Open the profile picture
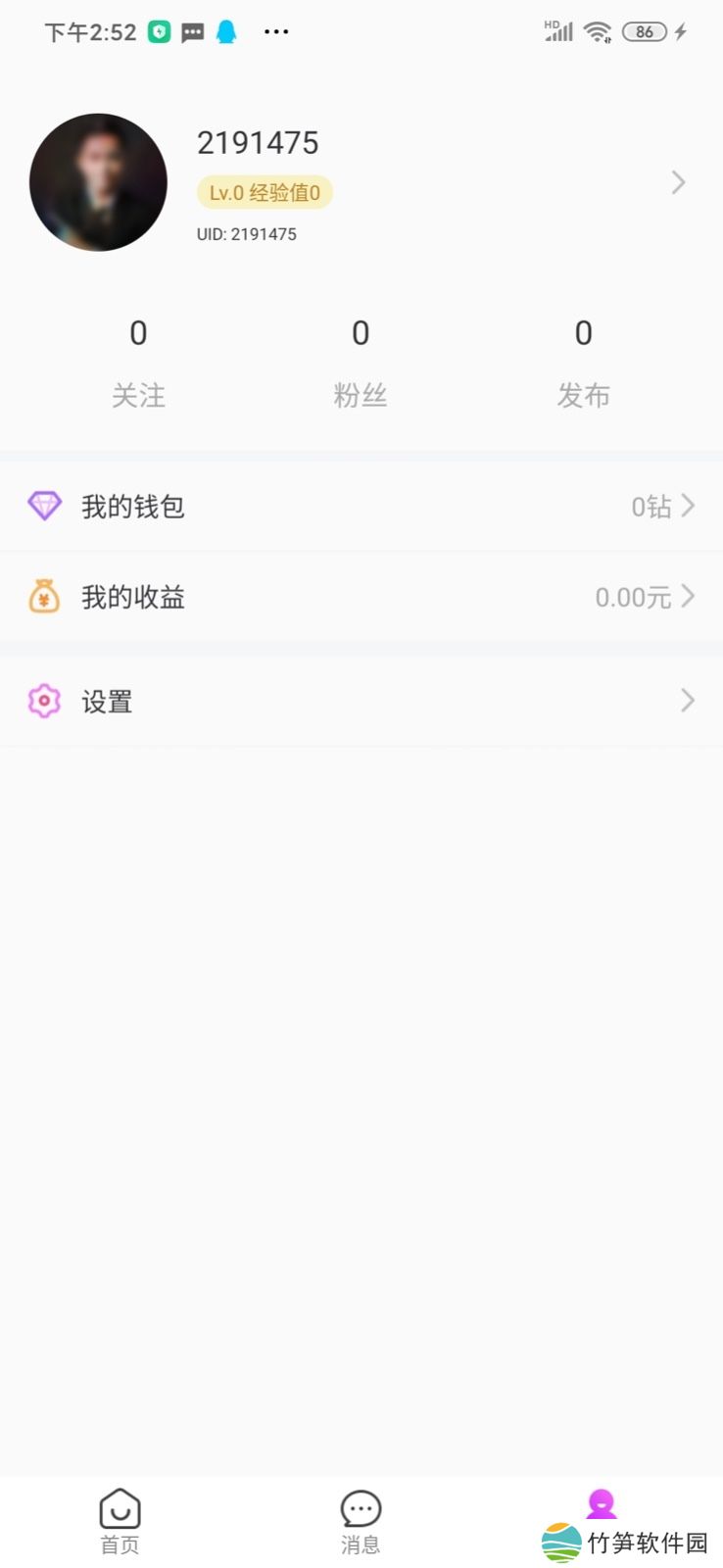 (98, 182)
